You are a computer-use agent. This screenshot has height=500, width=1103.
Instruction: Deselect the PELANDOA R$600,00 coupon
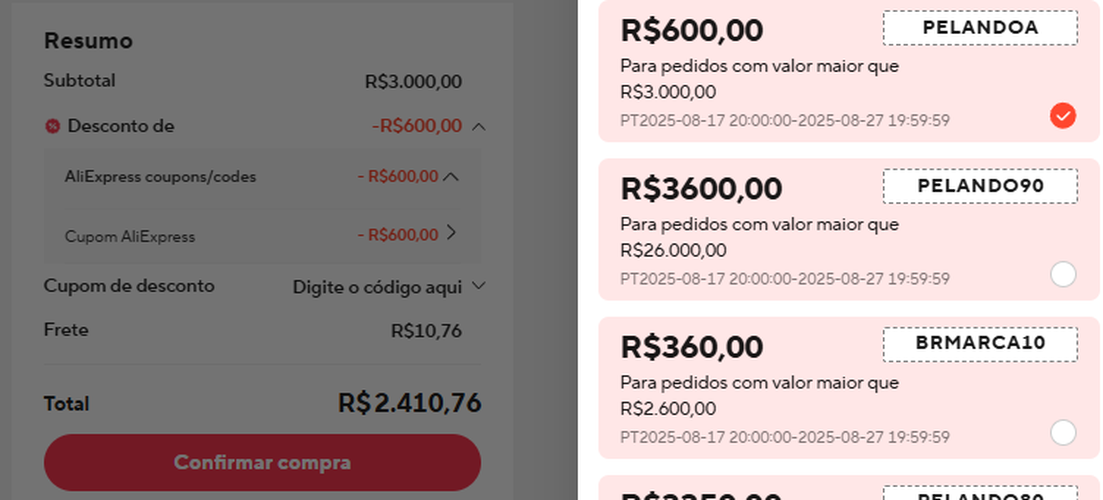coord(1063,116)
